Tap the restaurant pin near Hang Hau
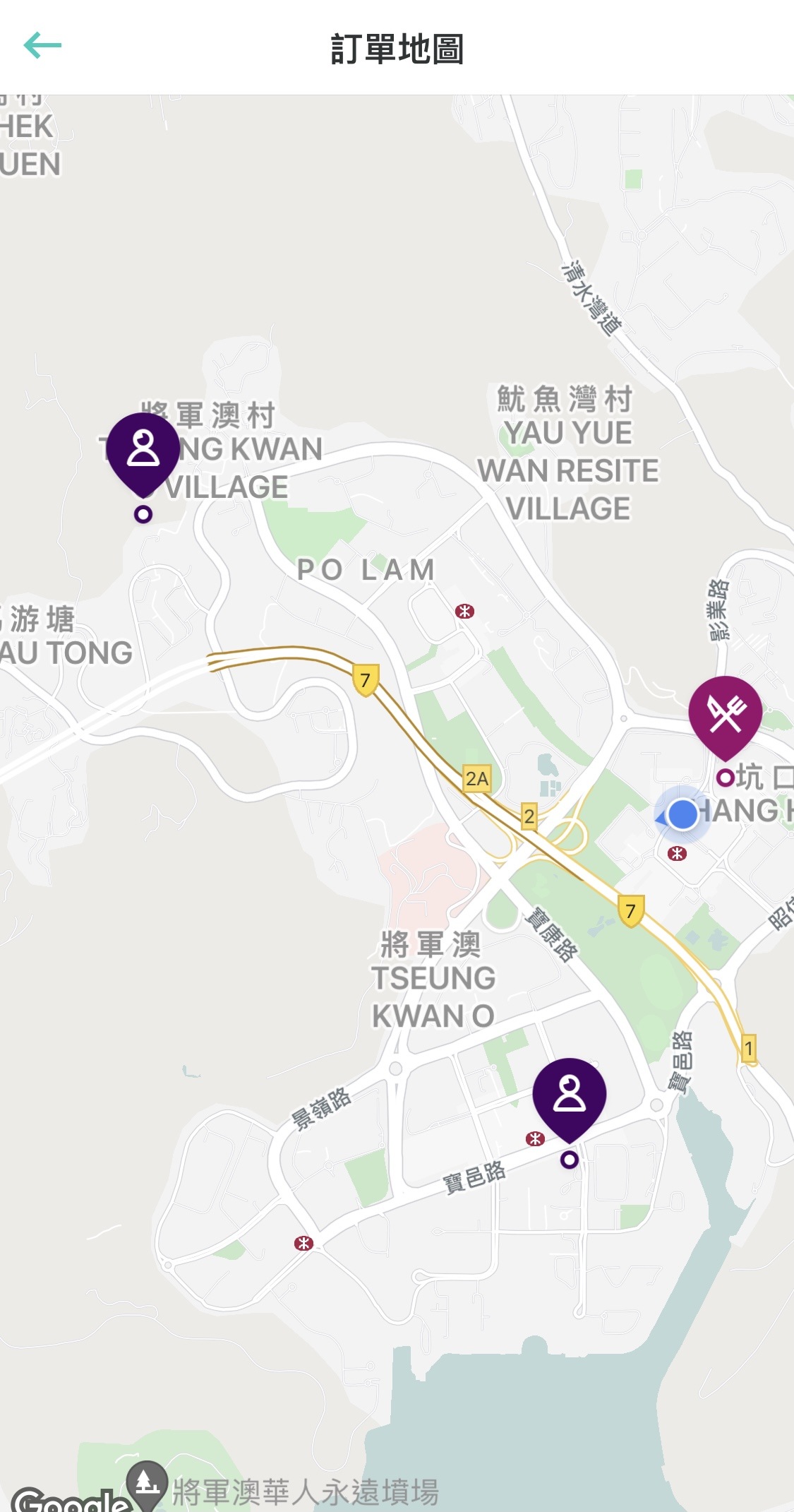The image size is (794, 1512). pos(725,716)
